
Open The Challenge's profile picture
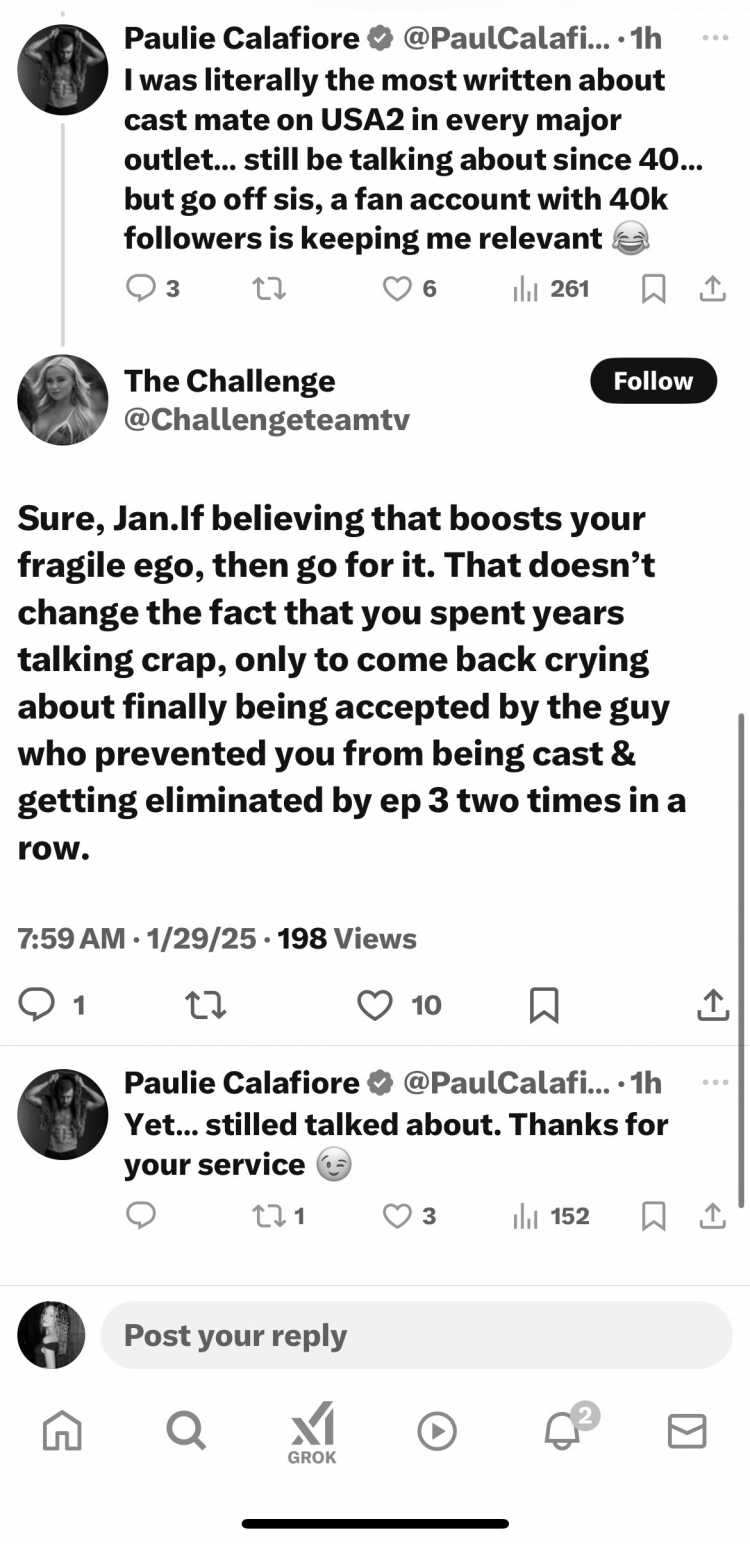coord(63,400)
